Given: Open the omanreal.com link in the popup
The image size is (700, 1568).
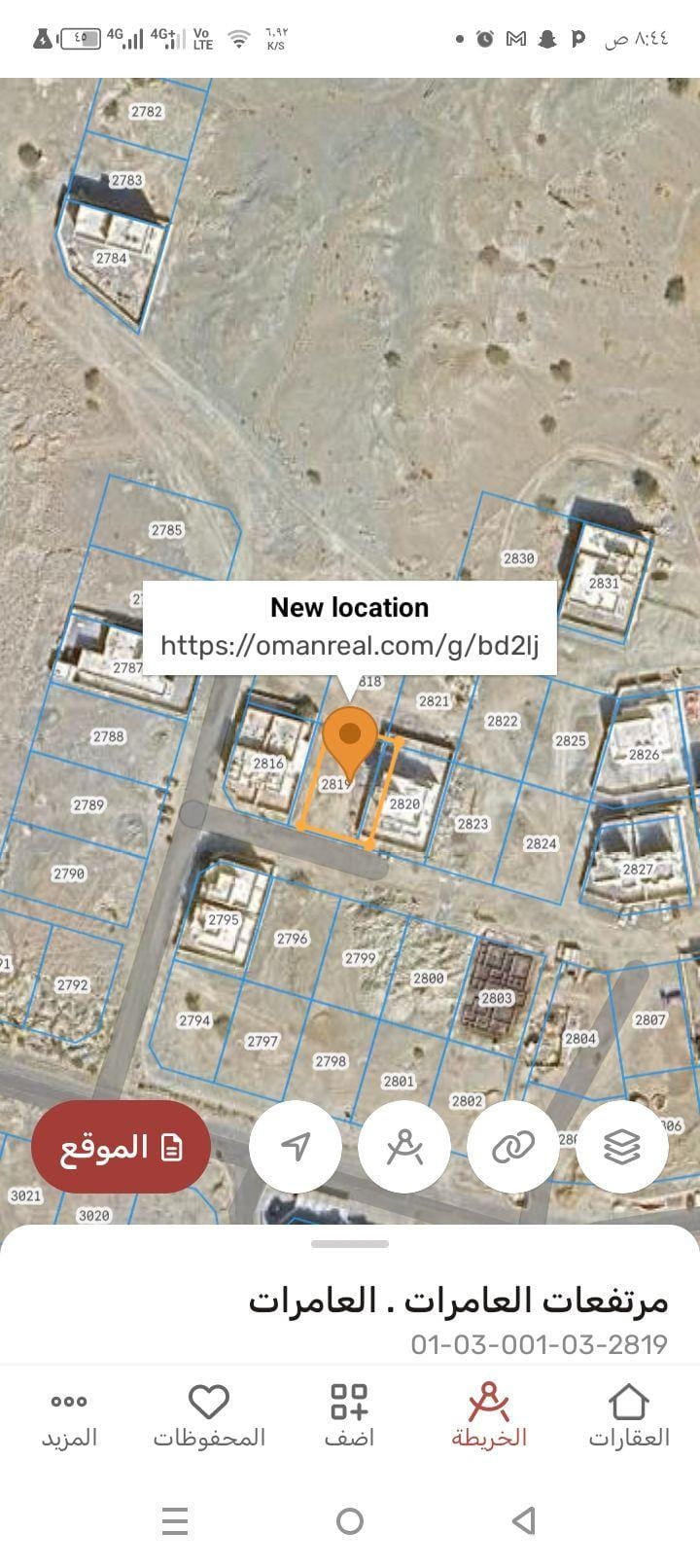Looking at the screenshot, I should point(349,645).
